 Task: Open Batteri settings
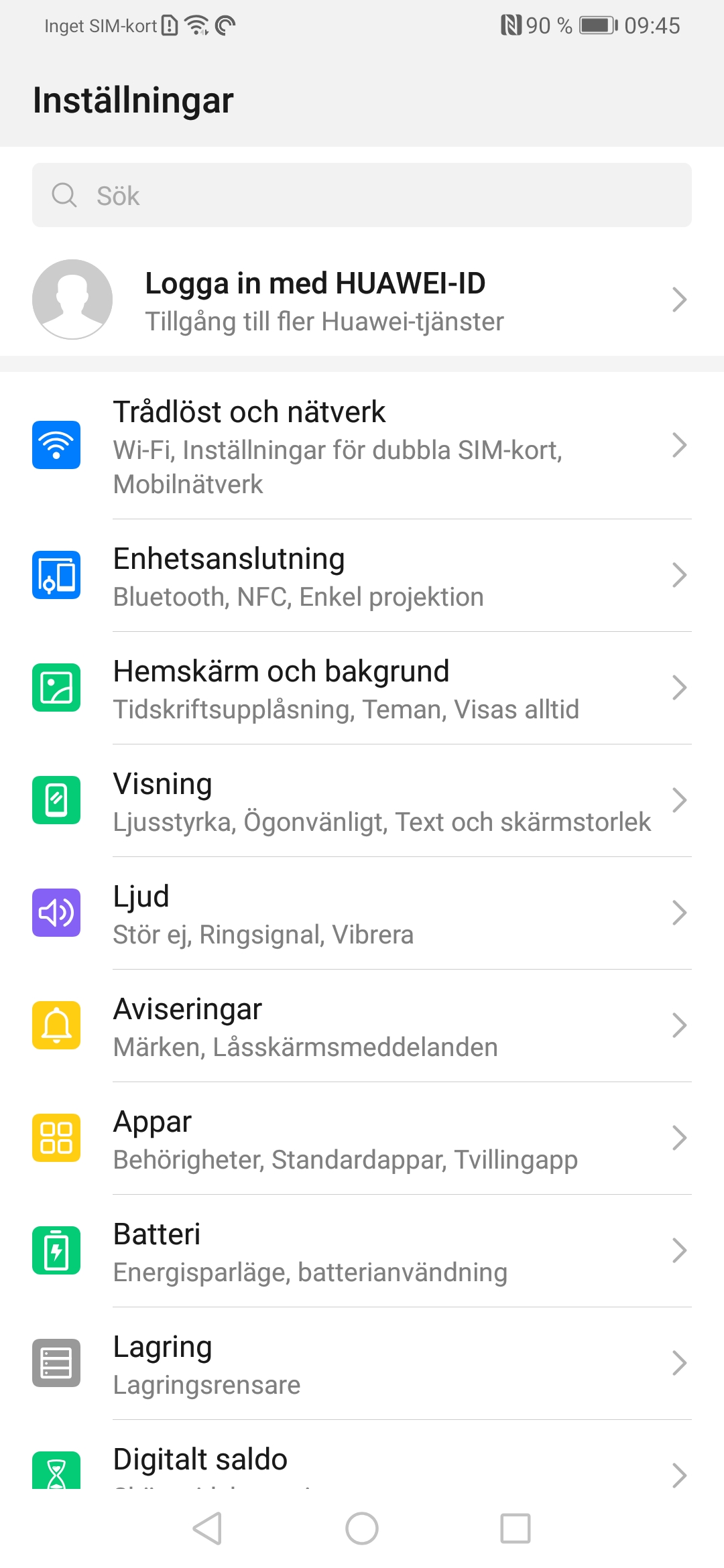pos(362,1251)
